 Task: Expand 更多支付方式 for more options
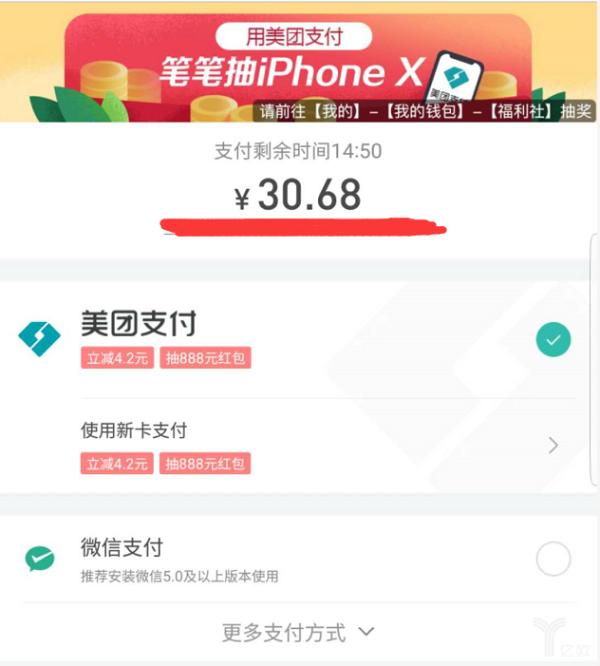click(x=298, y=632)
